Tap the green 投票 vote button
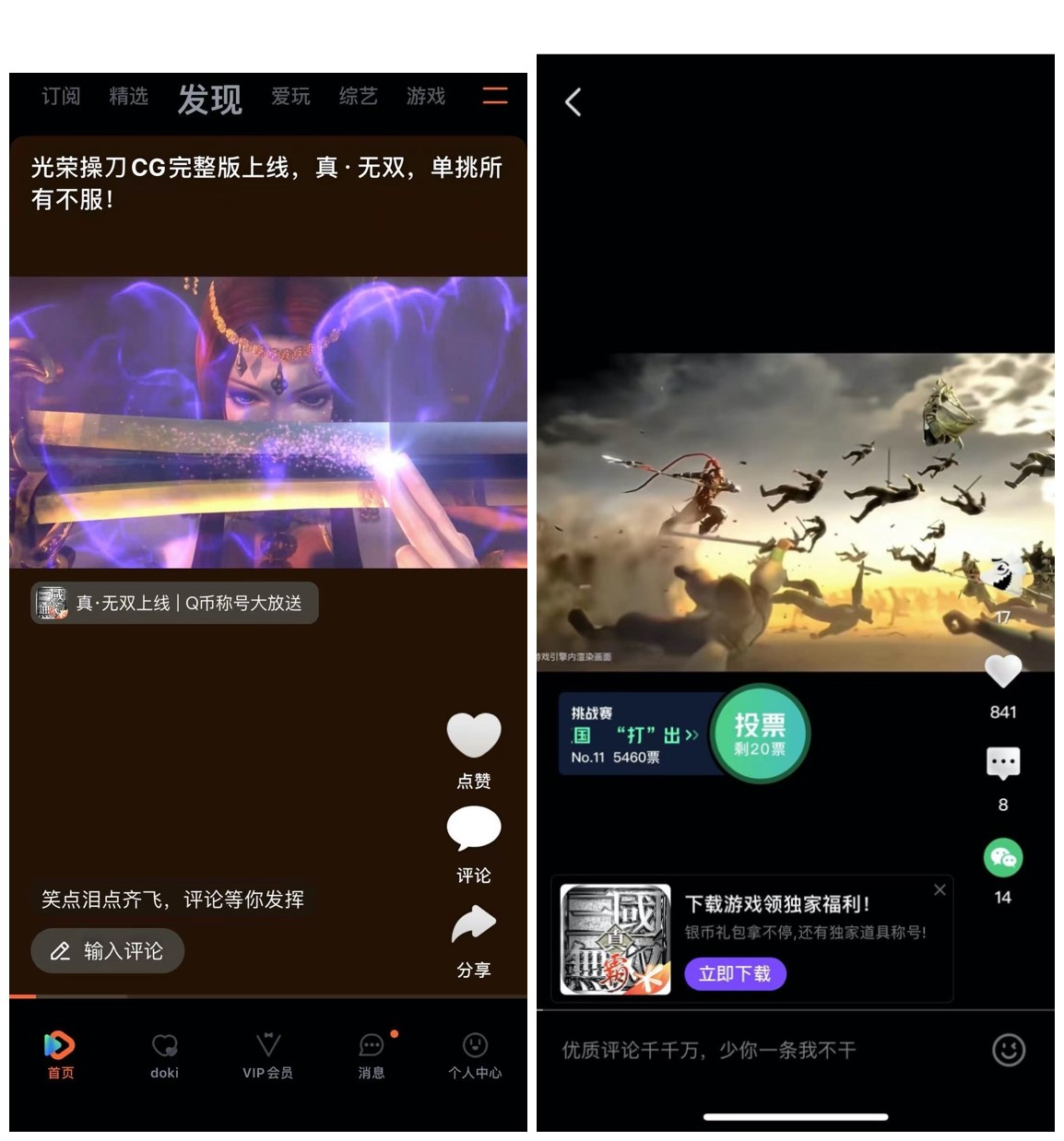 pos(760,735)
